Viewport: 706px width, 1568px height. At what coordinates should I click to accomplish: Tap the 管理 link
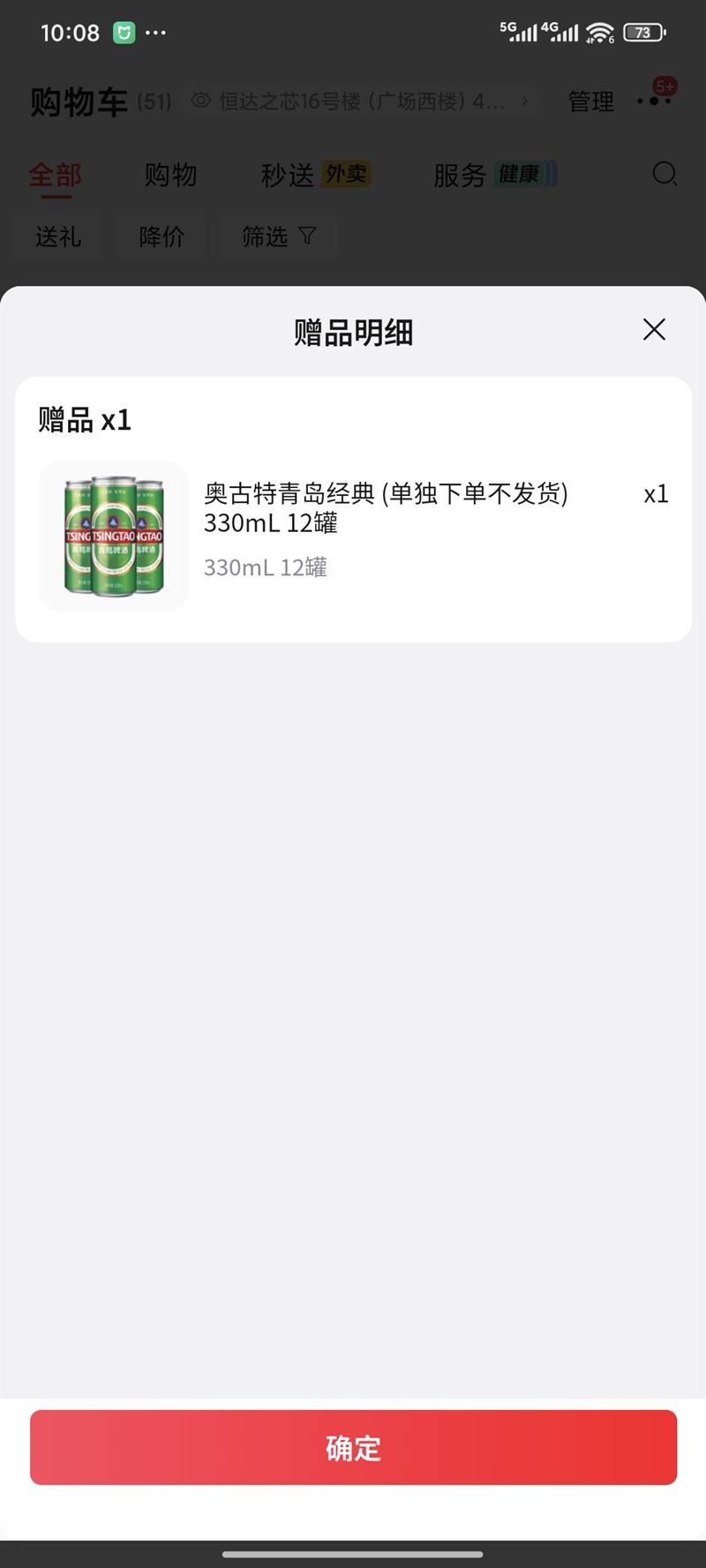click(x=591, y=101)
